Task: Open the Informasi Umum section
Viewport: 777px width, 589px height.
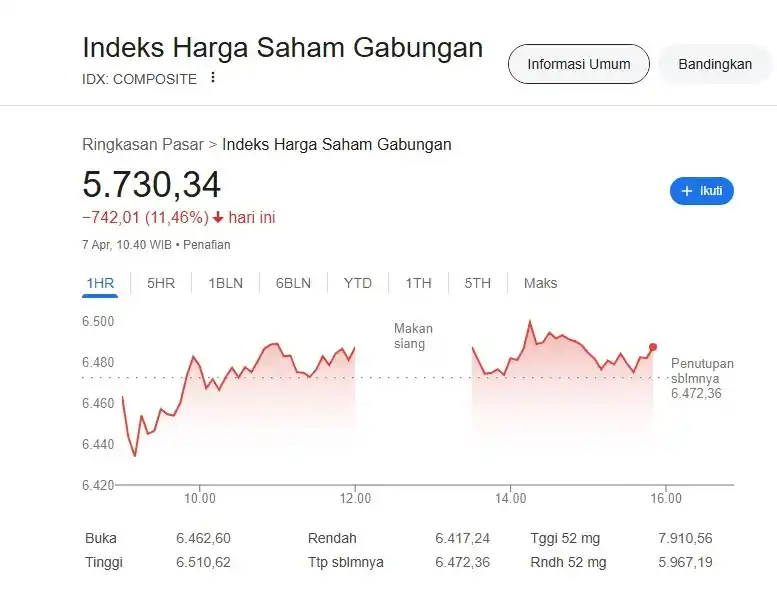Action: click(x=579, y=64)
